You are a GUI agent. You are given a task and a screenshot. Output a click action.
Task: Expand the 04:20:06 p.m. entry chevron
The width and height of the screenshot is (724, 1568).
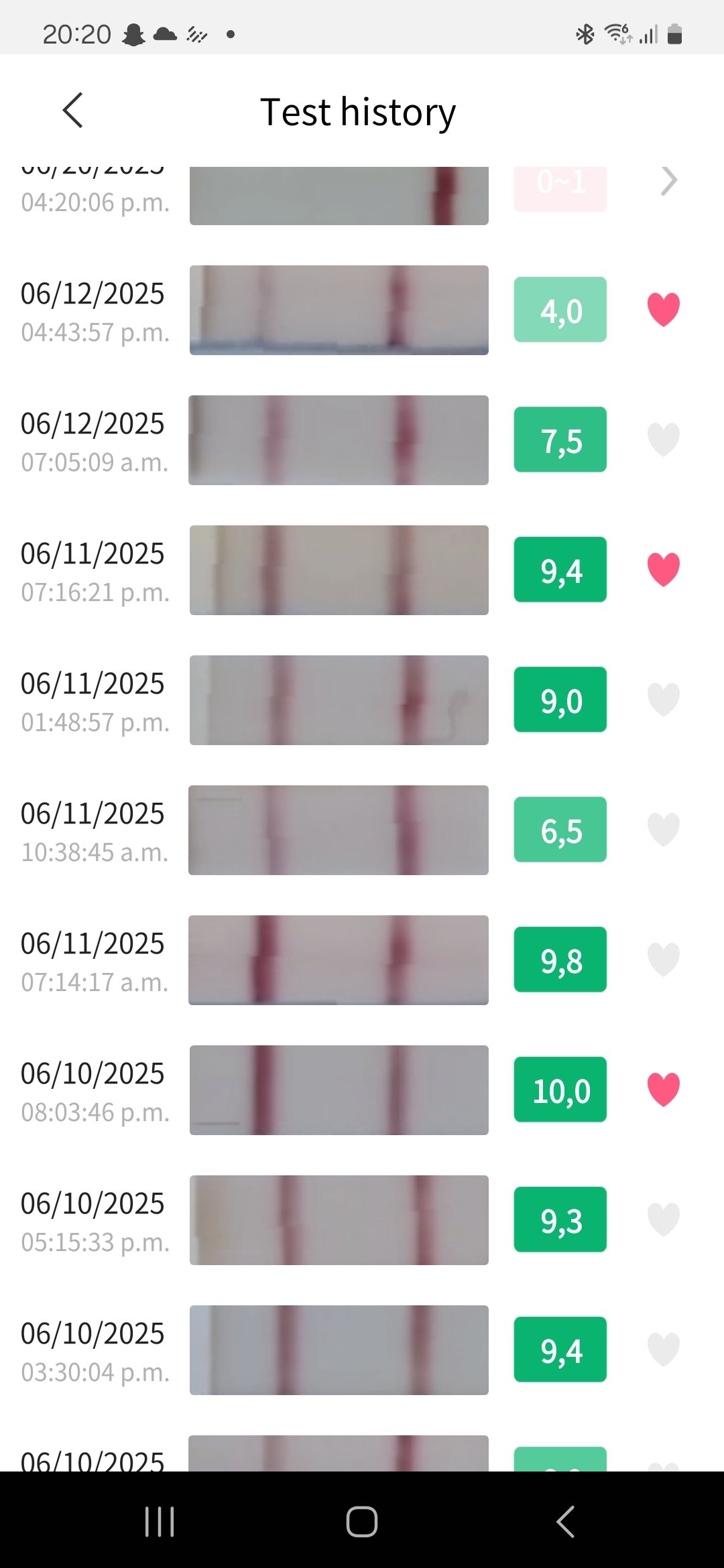click(668, 181)
